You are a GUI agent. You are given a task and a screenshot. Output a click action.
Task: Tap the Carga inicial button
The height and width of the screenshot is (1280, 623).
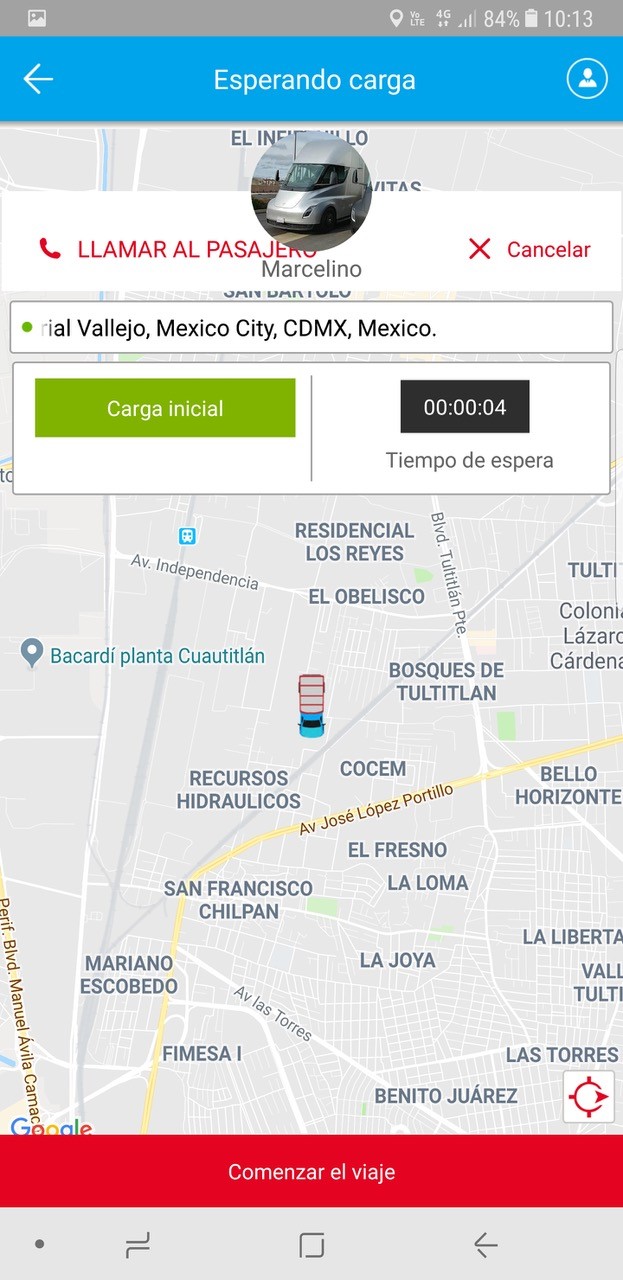pyautogui.click(x=165, y=408)
